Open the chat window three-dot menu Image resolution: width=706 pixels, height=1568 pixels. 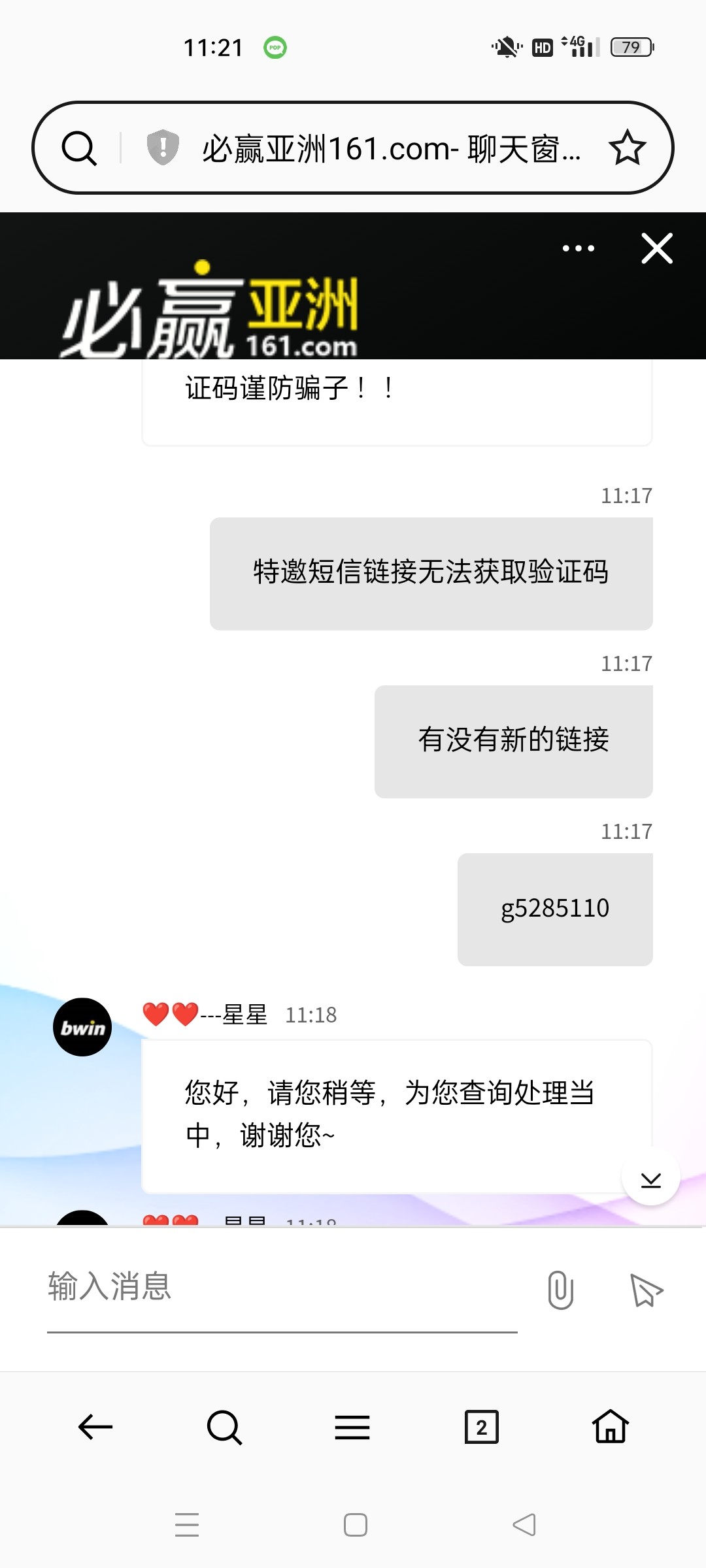579,248
